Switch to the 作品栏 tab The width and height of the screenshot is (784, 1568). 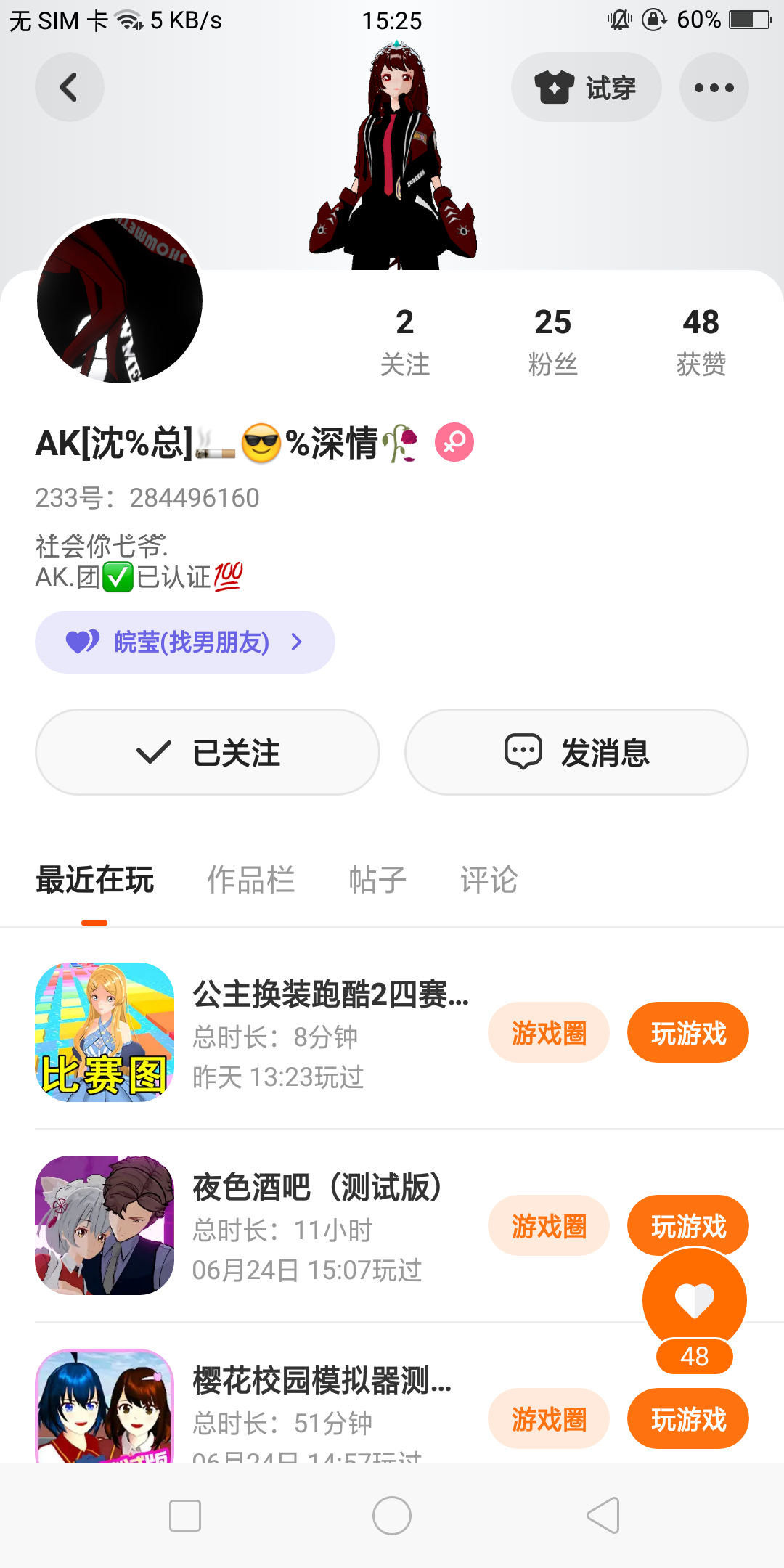[x=251, y=880]
